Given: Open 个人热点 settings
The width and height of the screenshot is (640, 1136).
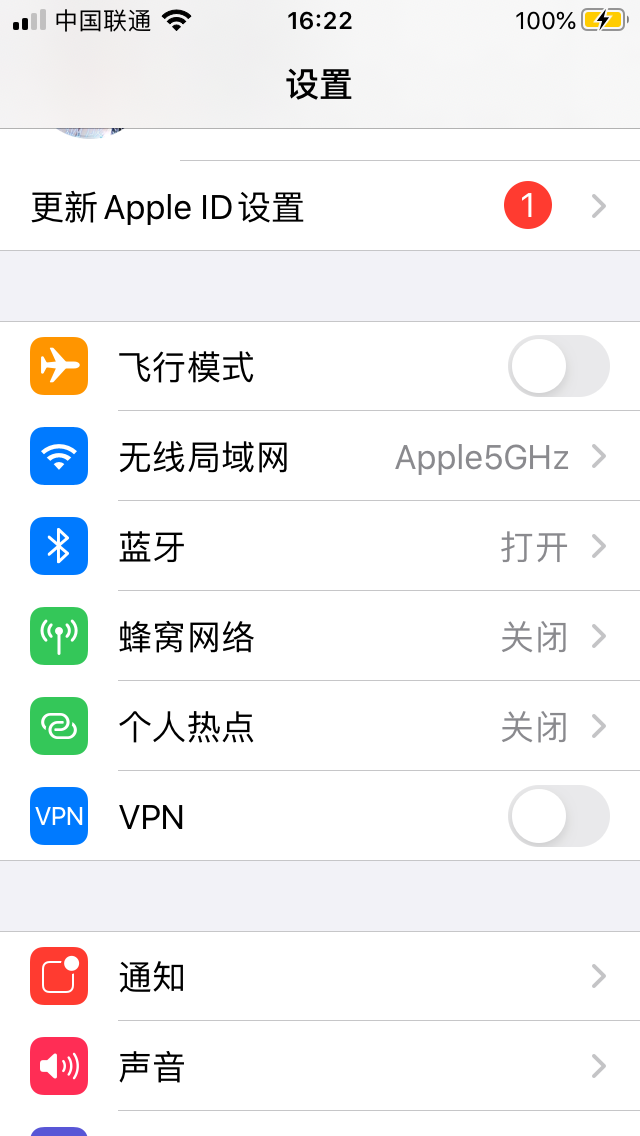Looking at the screenshot, I should (x=320, y=727).
